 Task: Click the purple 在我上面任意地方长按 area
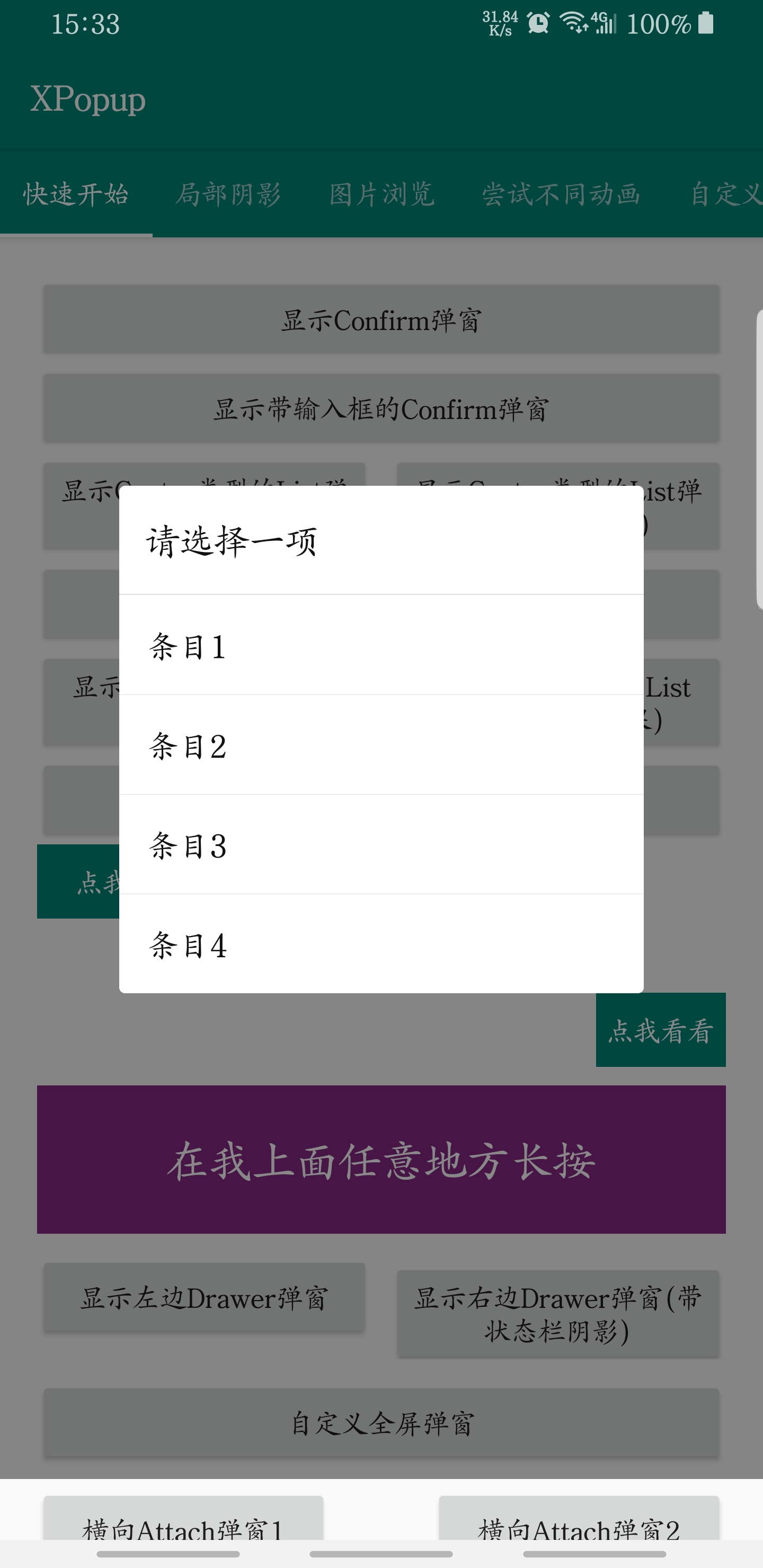point(381,1160)
